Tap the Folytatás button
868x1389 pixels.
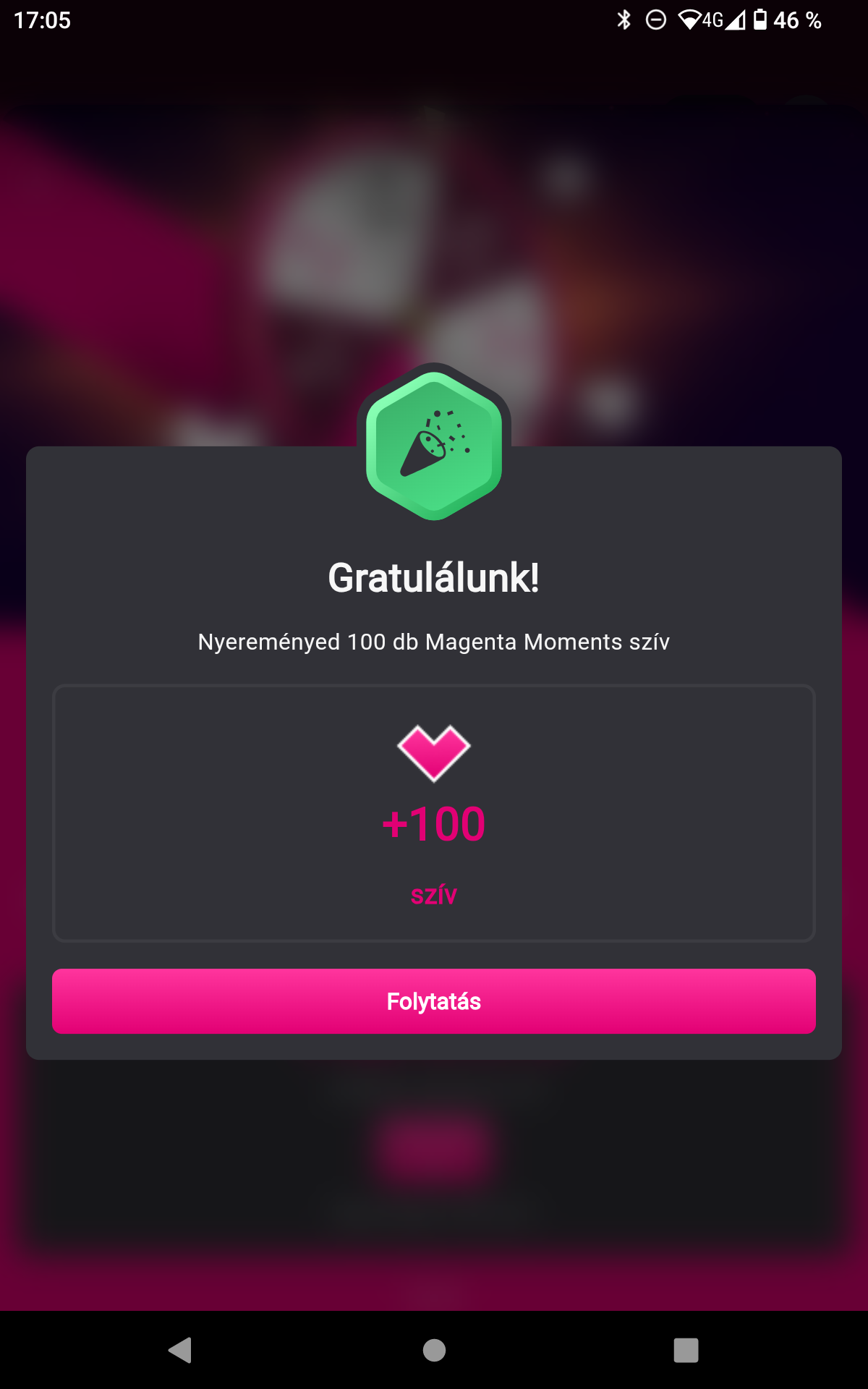[434, 1001]
